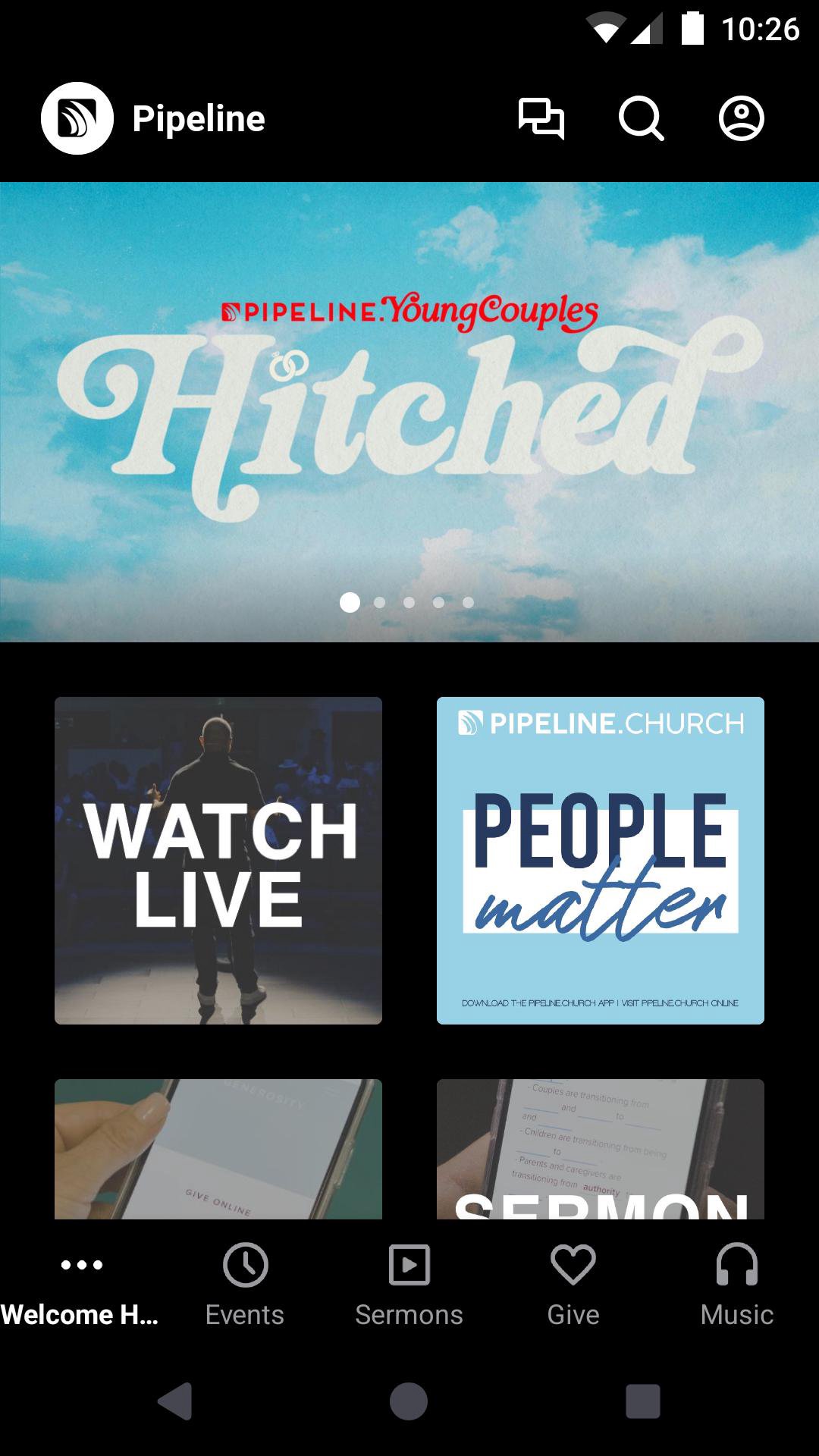
Task: Open the Give Online tile
Action: click(218, 1148)
